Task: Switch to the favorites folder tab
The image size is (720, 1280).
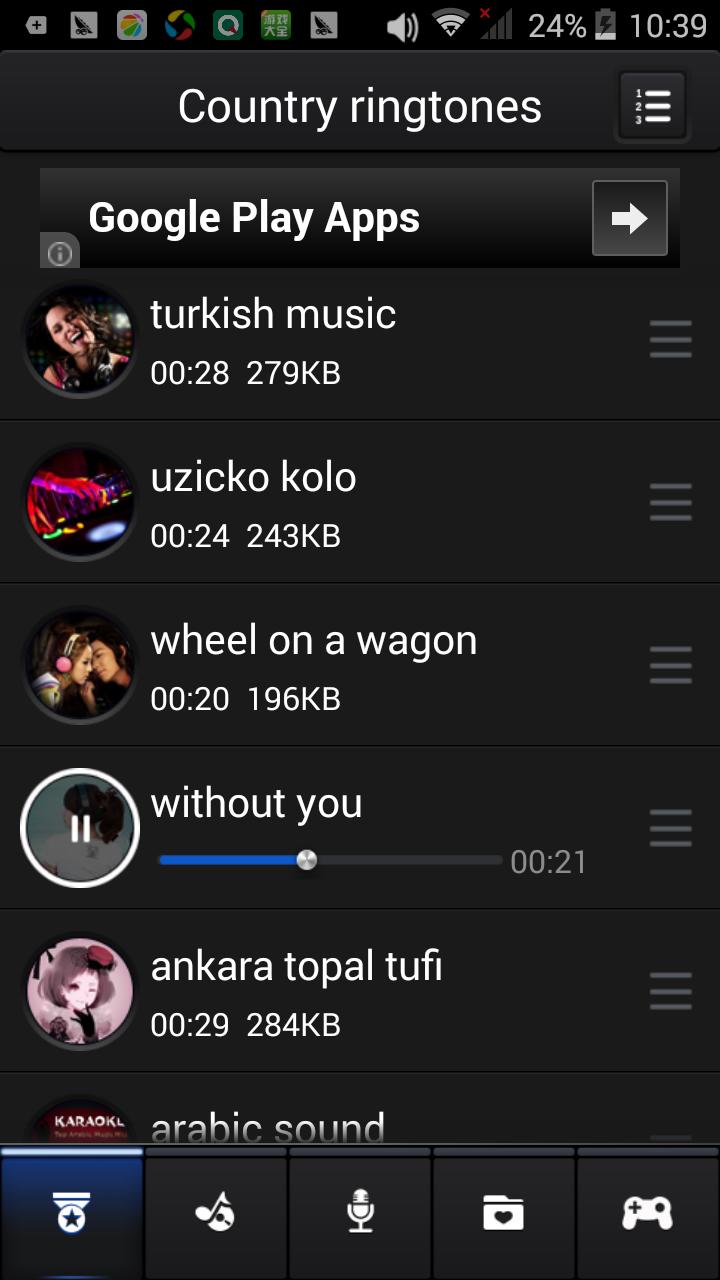Action: (503, 1213)
